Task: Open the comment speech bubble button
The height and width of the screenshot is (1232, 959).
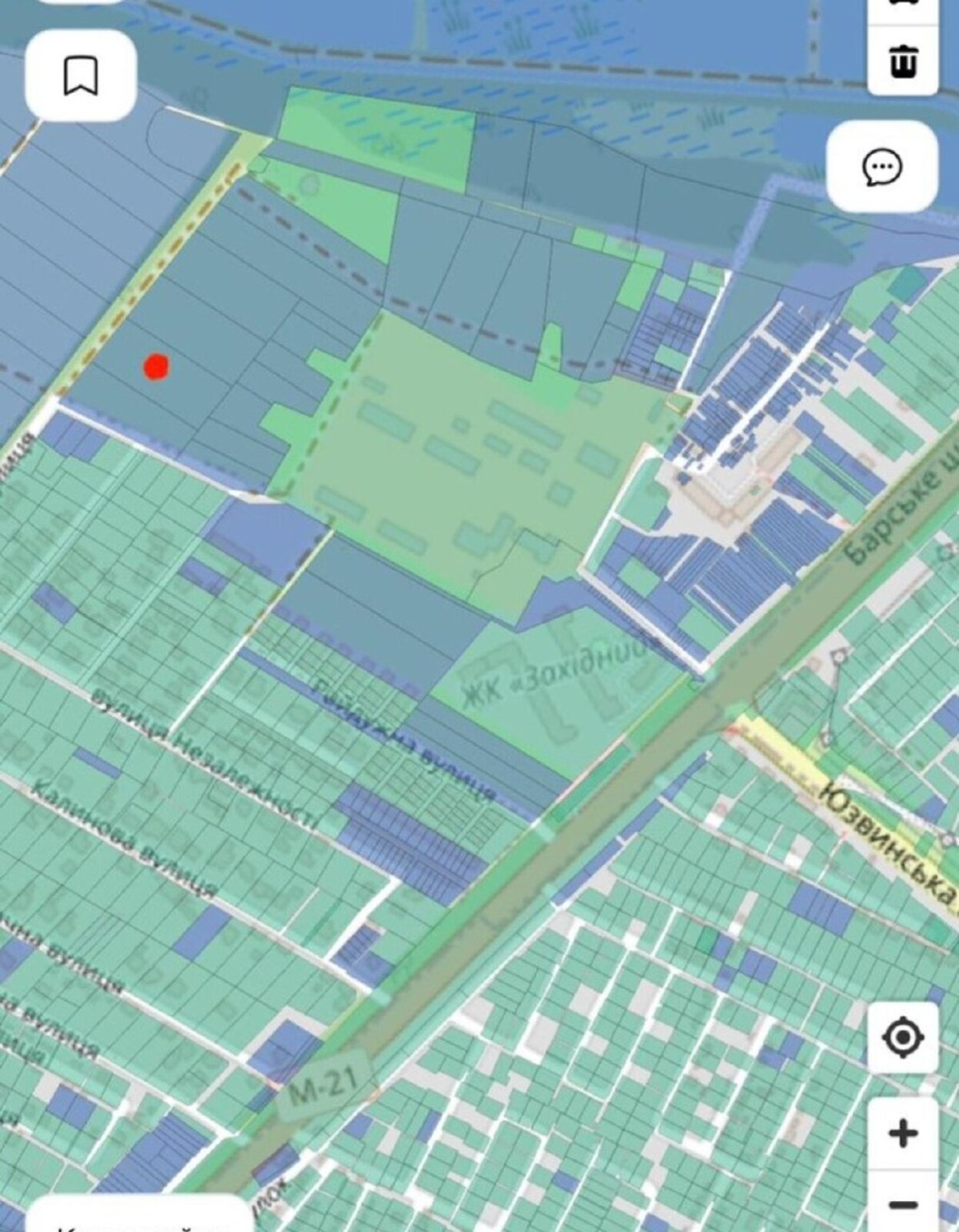Action: click(882, 166)
